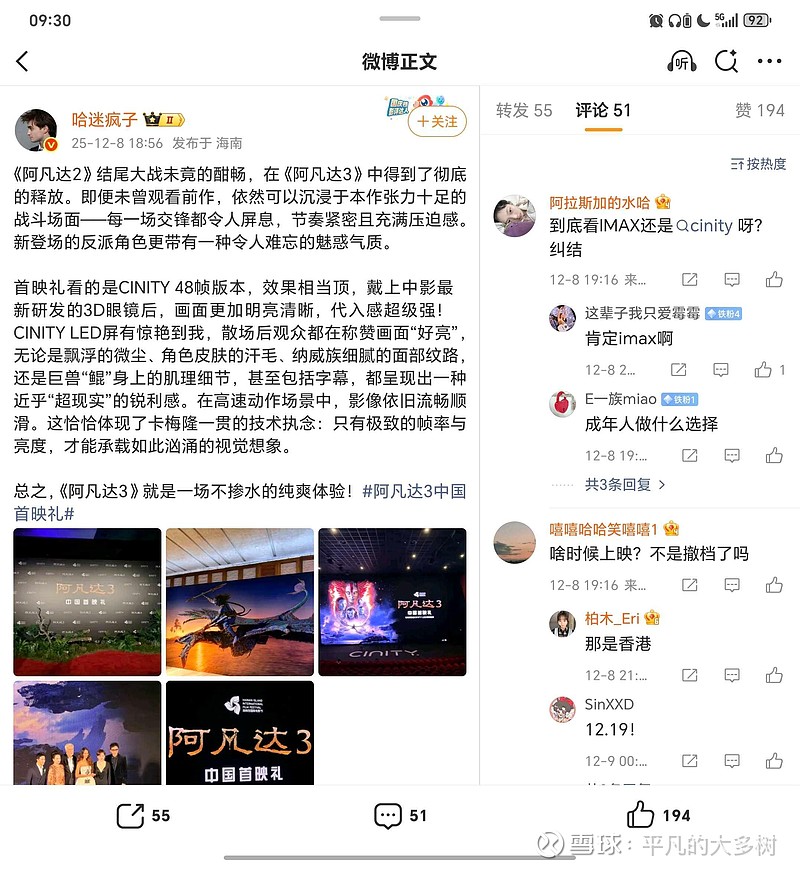Tap the refresh icon in the top bar

(727, 61)
